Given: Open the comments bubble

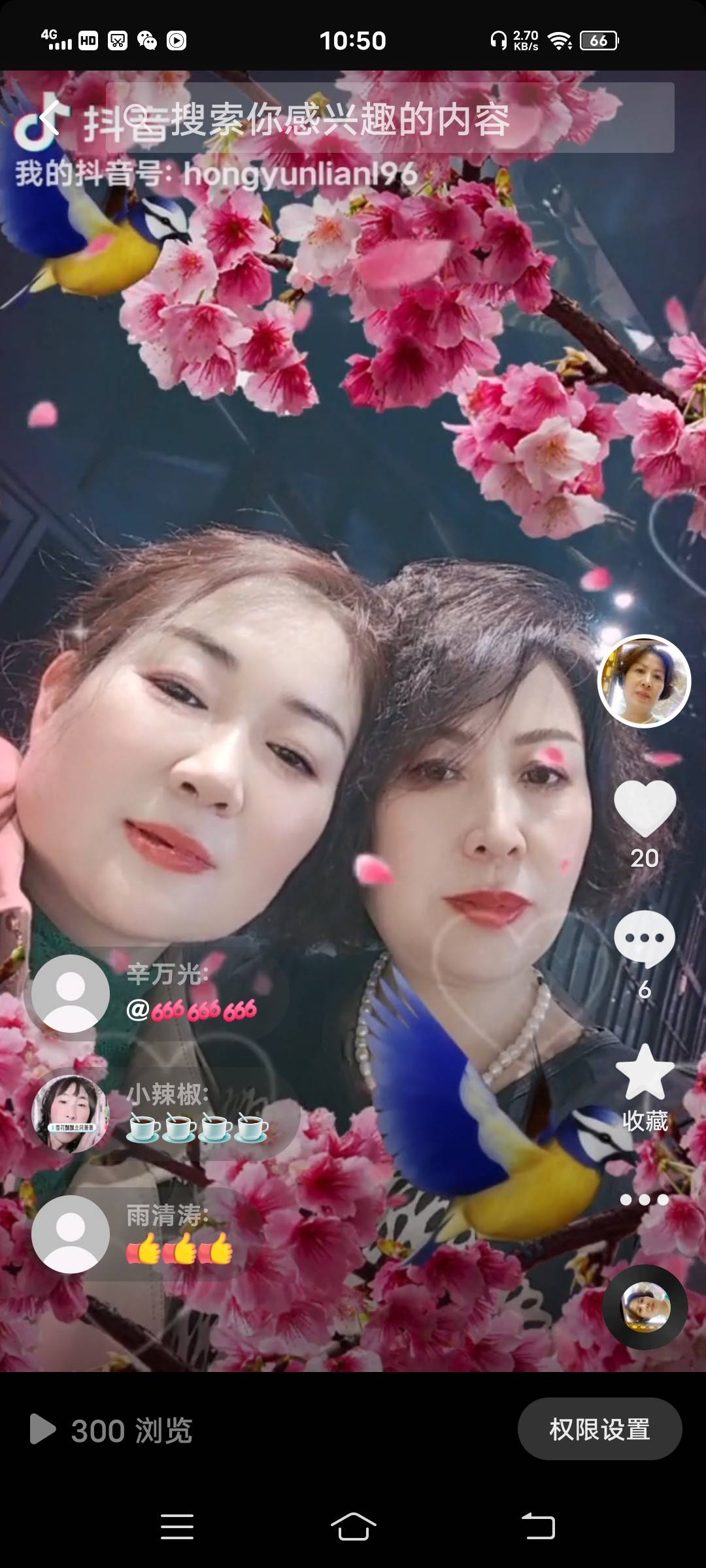Looking at the screenshot, I should click(x=645, y=939).
